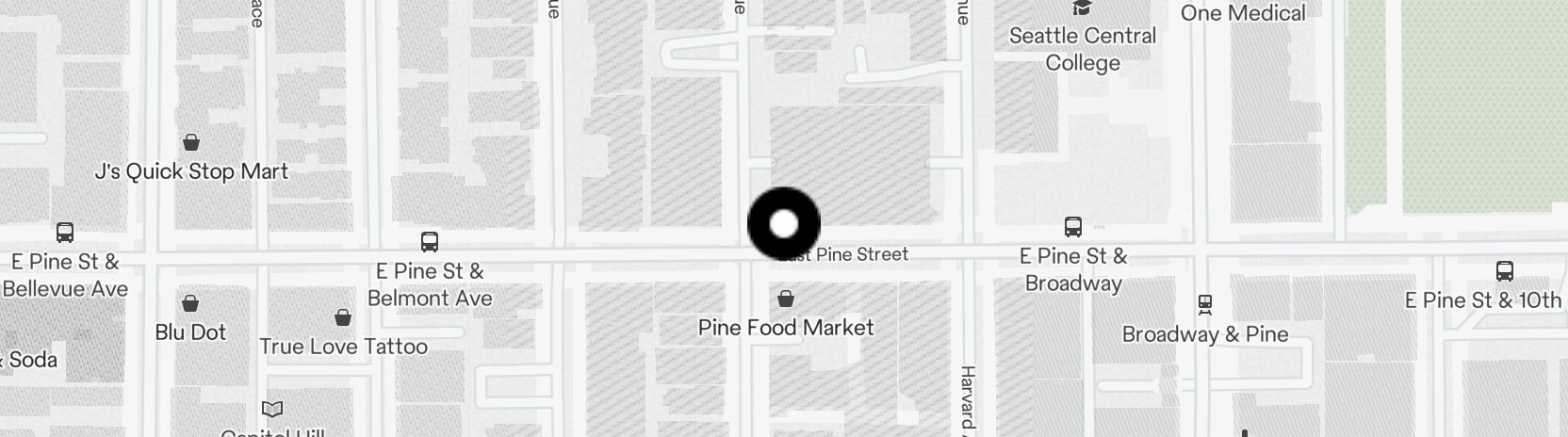This screenshot has height=437, width=1568.
Task: Select the True Love Tattoo shop marker
Action: point(343,317)
